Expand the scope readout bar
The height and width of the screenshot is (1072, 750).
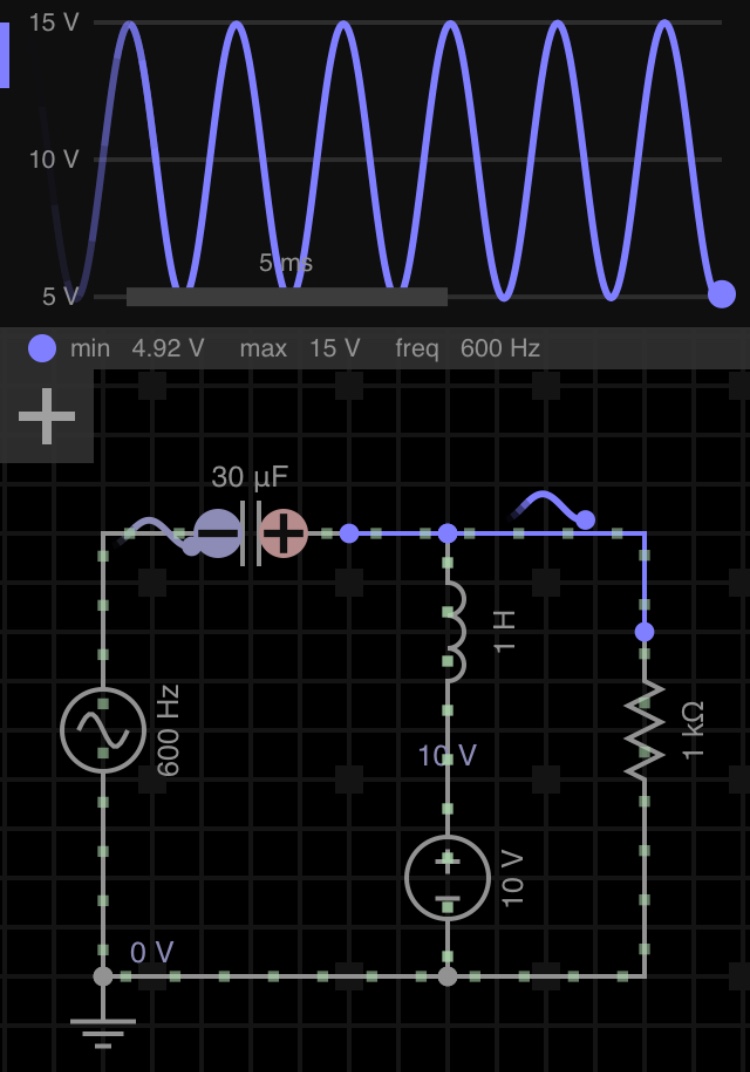375,348
